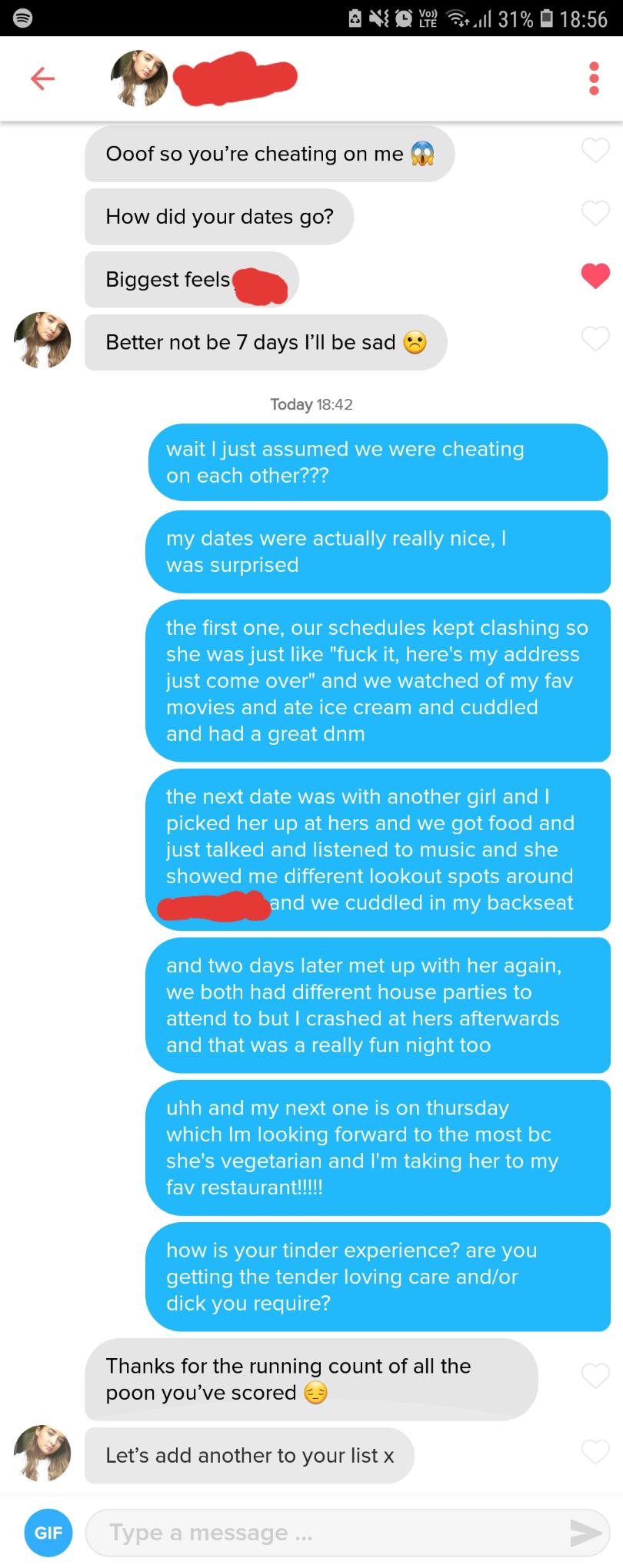Image resolution: width=623 pixels, height=1568 pixels.
Task: Unlike the 'Biggest feels' message
Action: click(x=595, y=275)
